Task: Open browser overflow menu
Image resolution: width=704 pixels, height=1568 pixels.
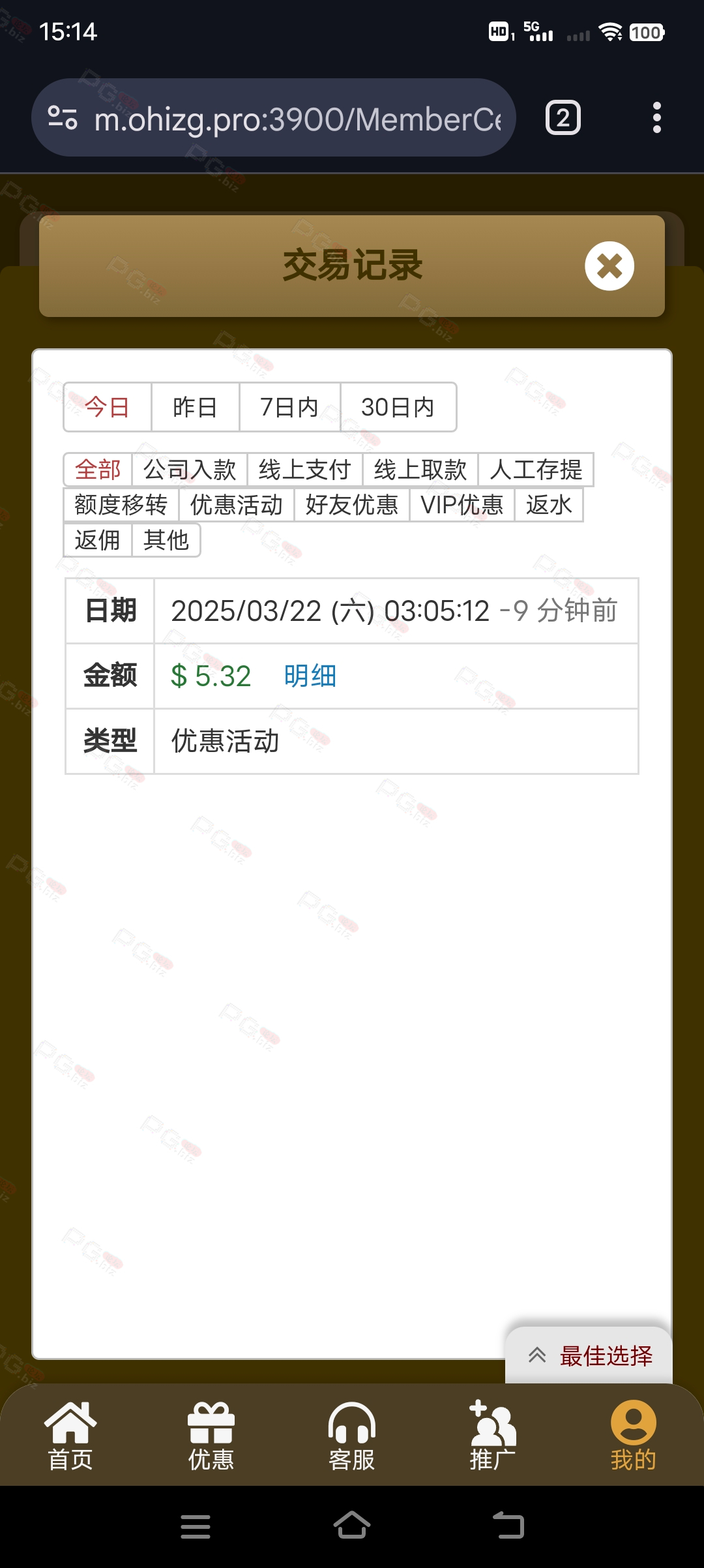Action: (657, 118)
